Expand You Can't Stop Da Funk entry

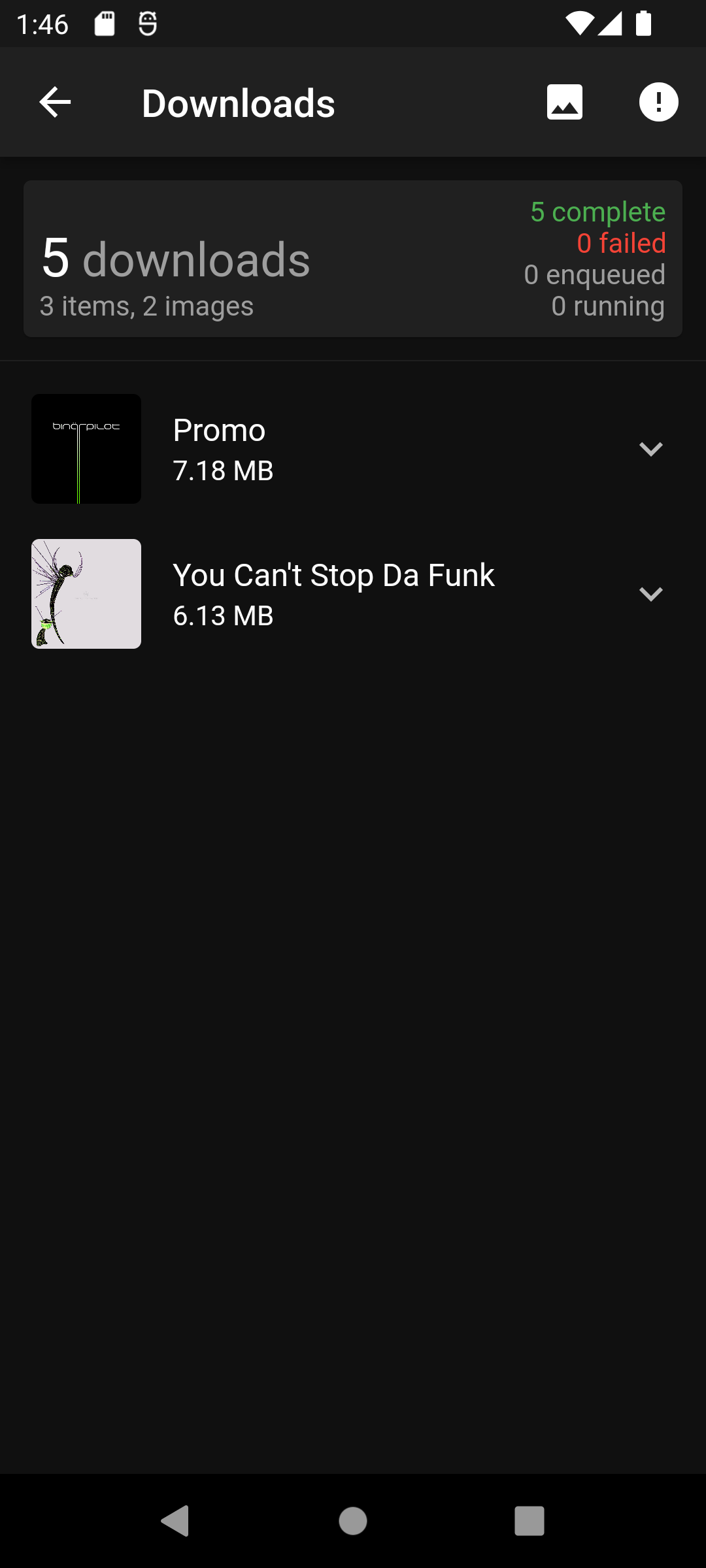tap(650, 594)
